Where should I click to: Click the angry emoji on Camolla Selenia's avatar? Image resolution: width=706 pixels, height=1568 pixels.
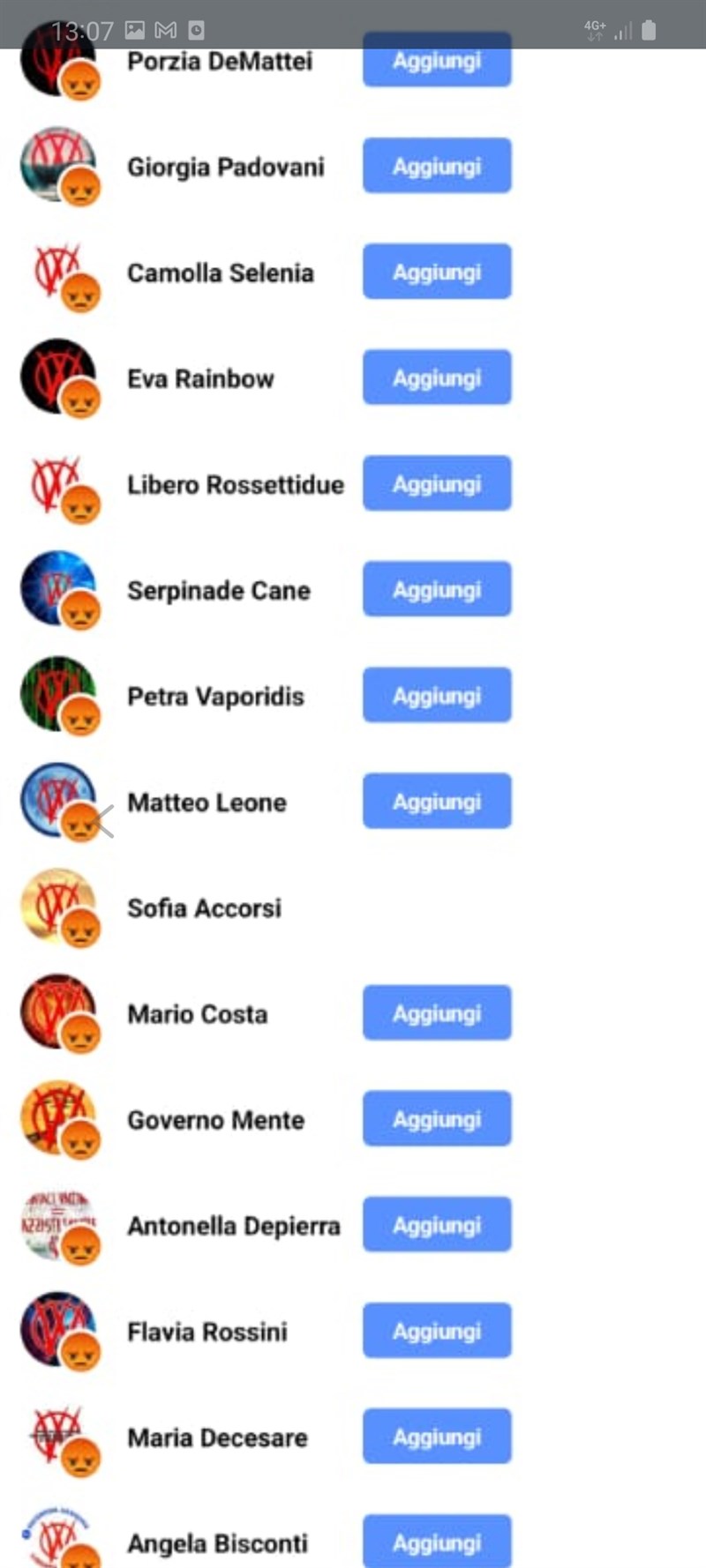(80, 292)
